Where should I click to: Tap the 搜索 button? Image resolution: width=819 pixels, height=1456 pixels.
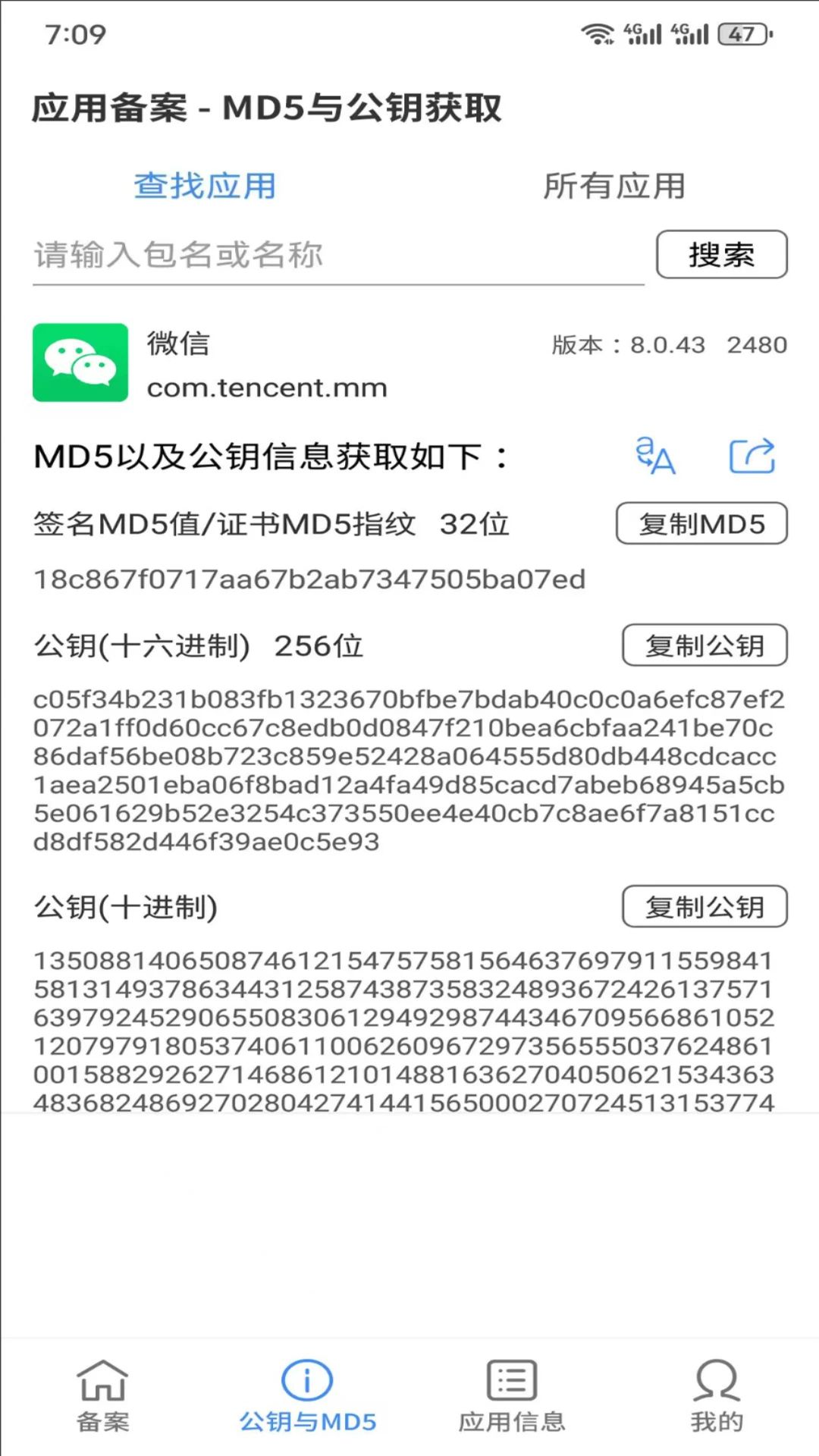click(722, 255)
